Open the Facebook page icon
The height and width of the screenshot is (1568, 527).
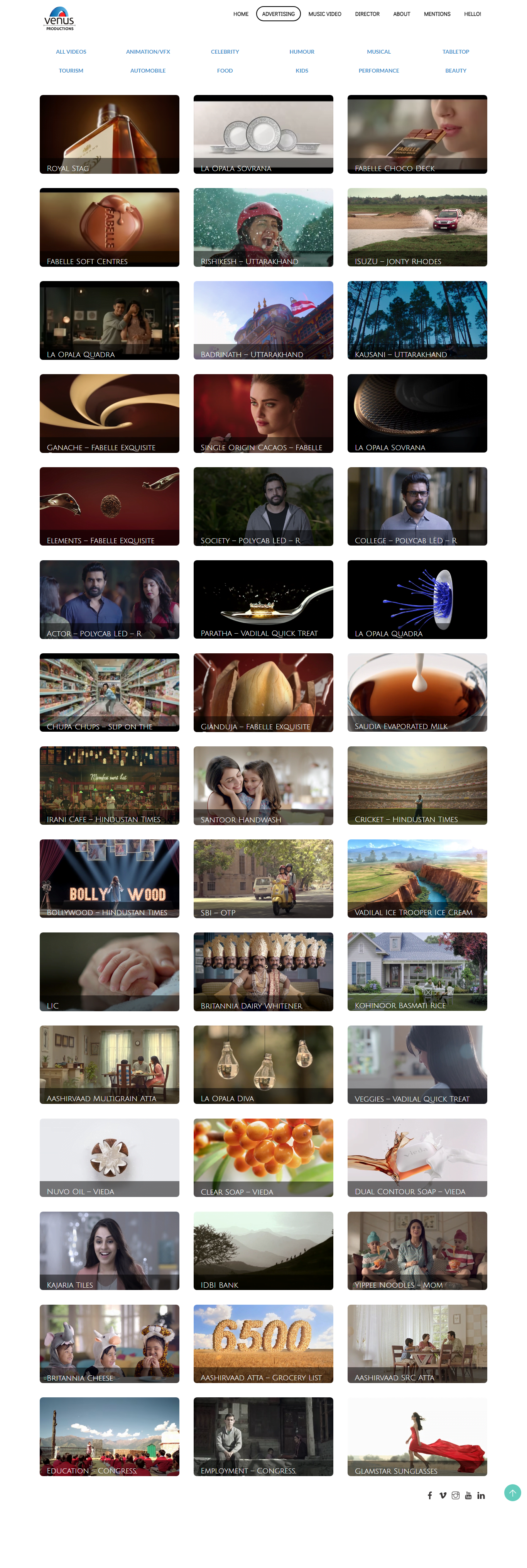tap(430, 1495)
